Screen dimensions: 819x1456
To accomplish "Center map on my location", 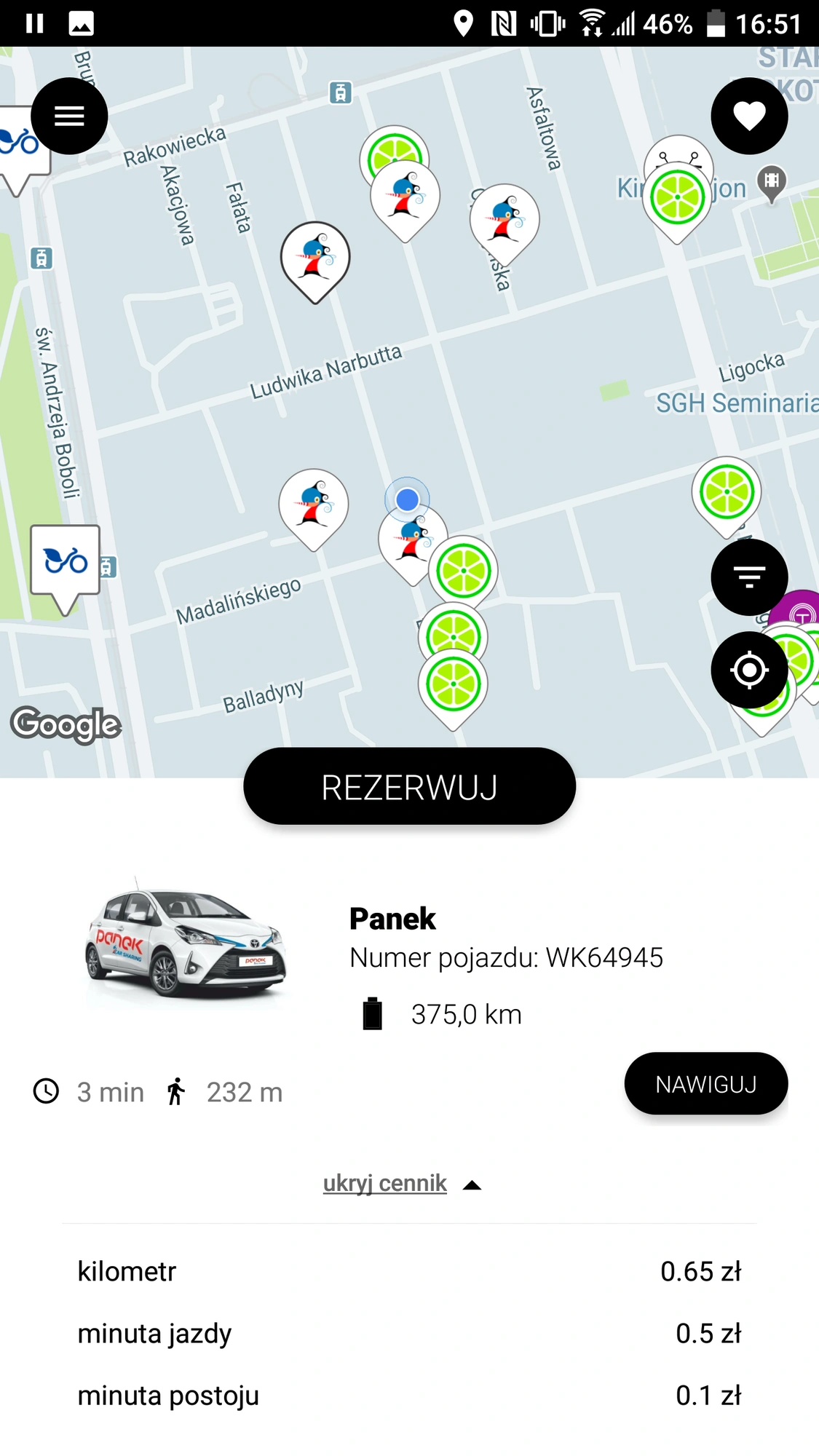I will 749,670.
